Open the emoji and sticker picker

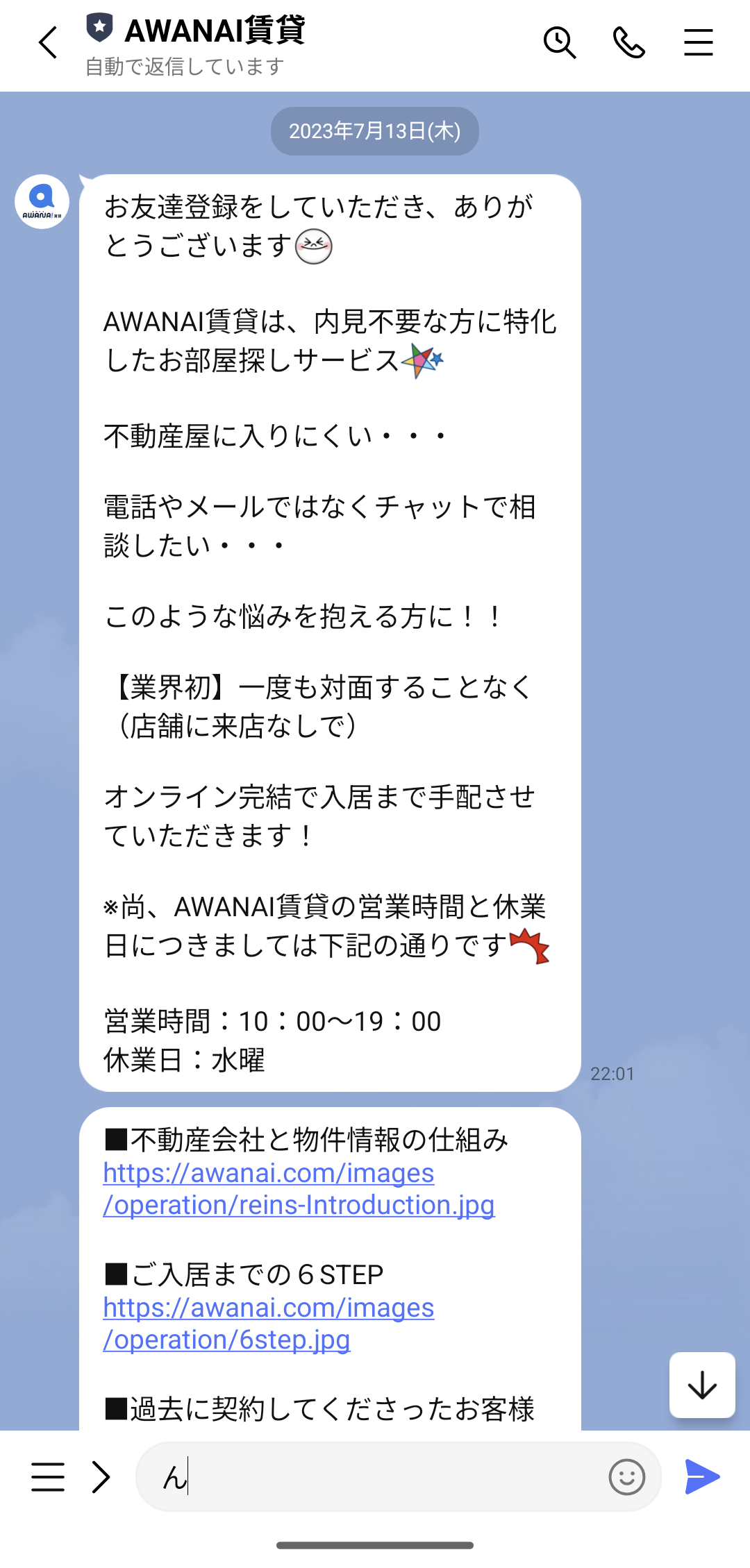point(626,1476)
